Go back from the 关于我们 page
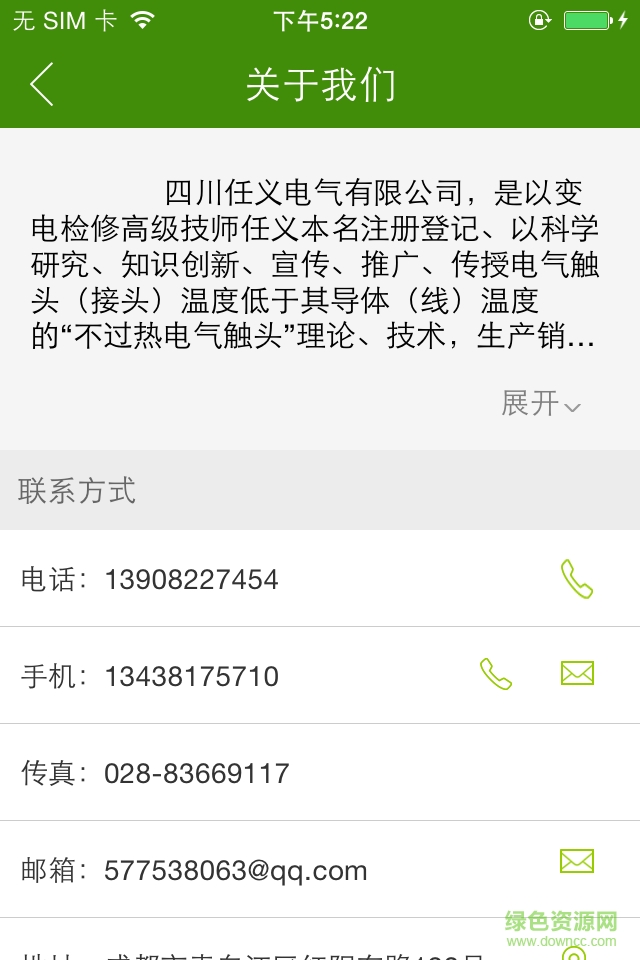The height and width of the screenshot is (960, 640). point(42,85)
